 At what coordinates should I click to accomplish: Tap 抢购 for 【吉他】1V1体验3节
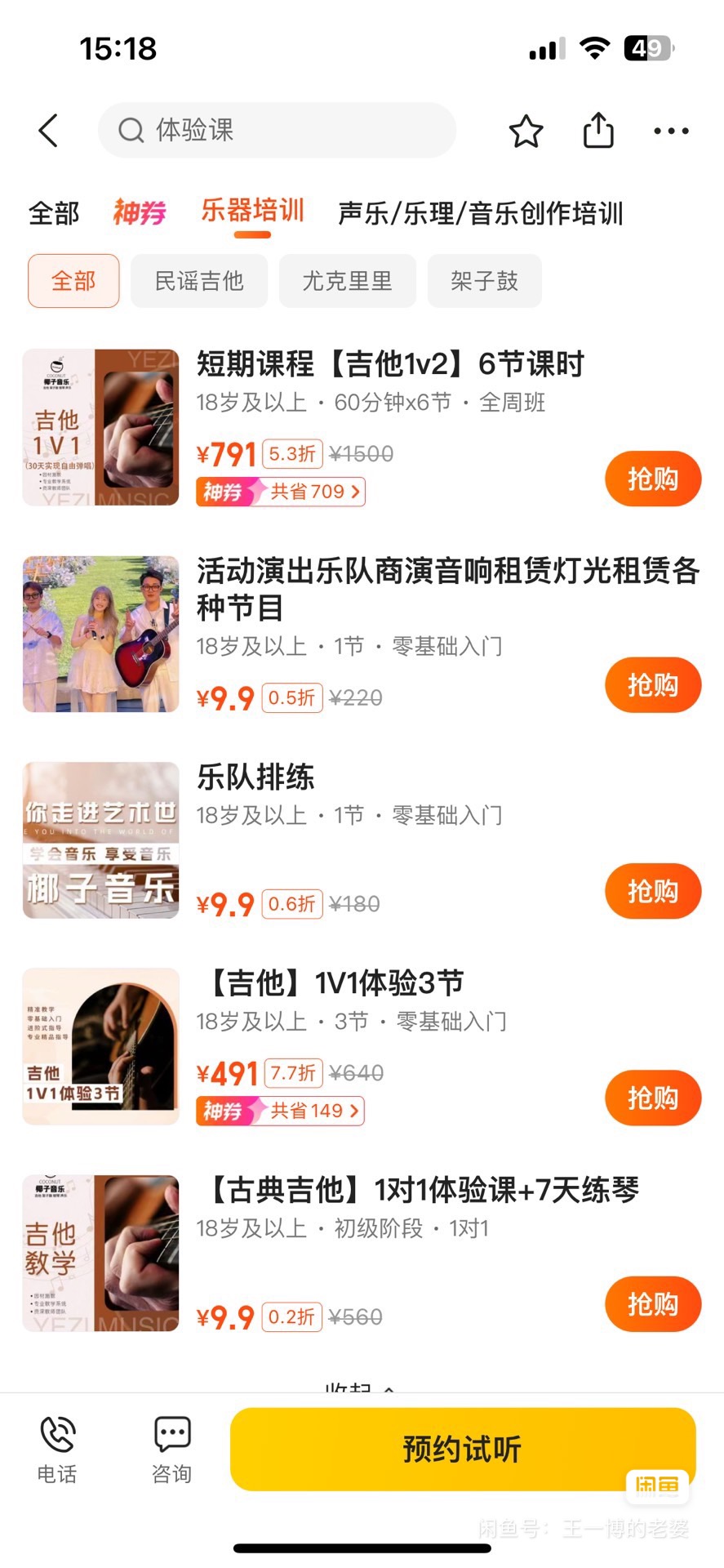[652, 1098]
